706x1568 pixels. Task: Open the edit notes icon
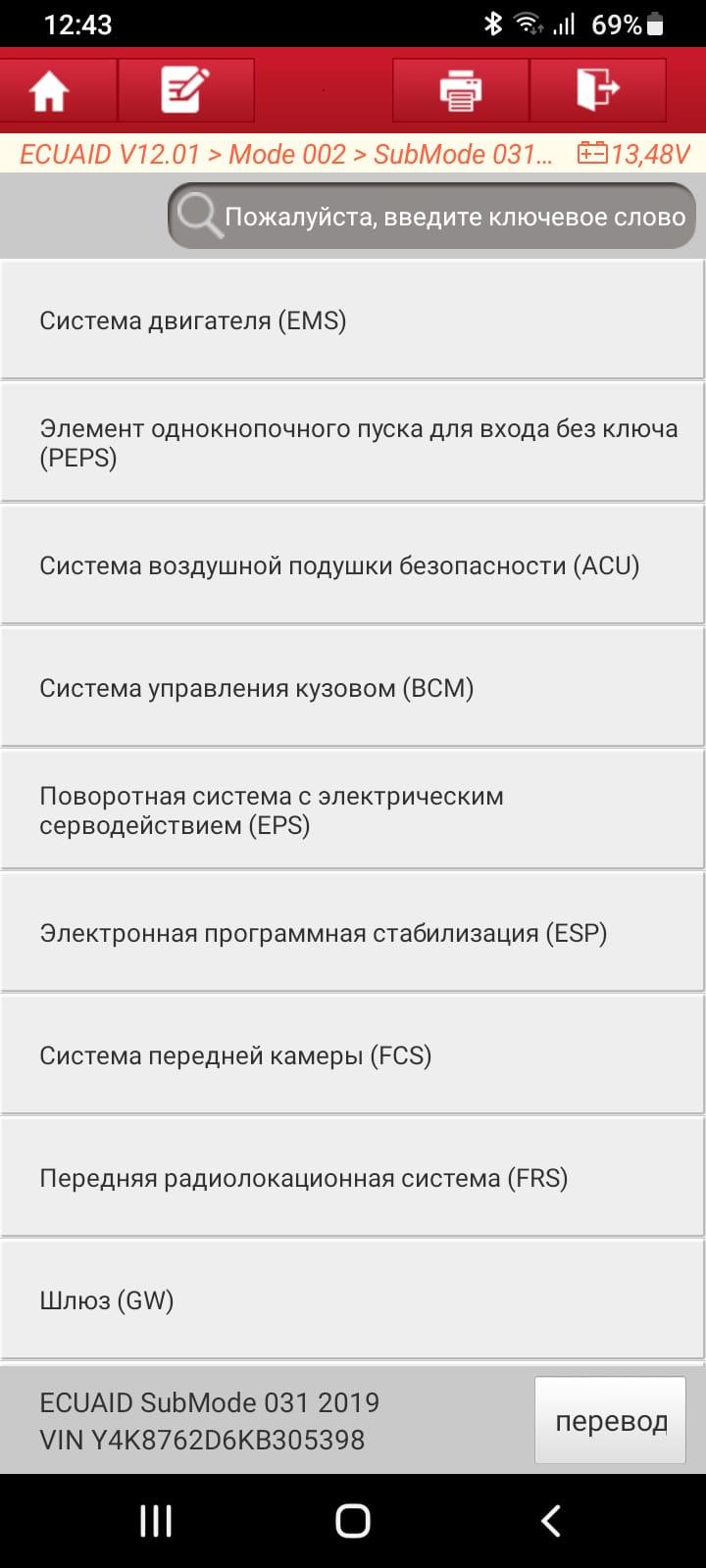[185, 91]
